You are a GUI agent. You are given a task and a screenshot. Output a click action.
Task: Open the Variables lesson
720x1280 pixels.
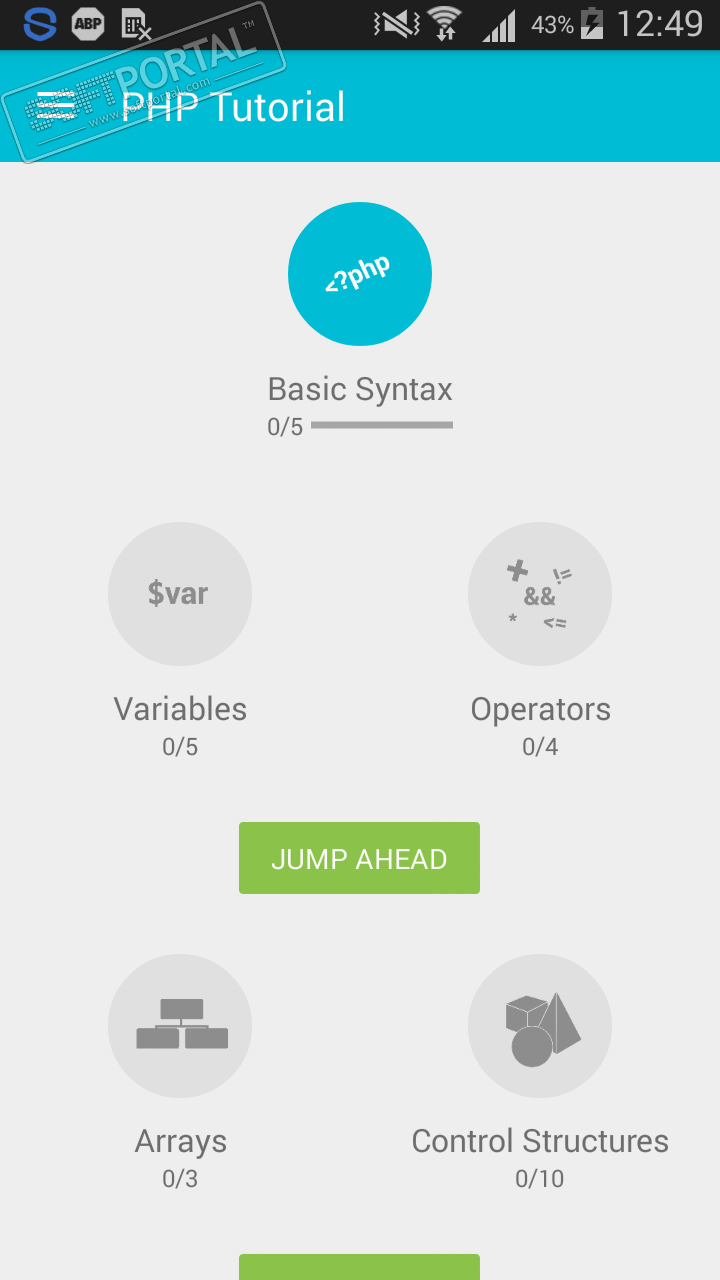[180, 594]
